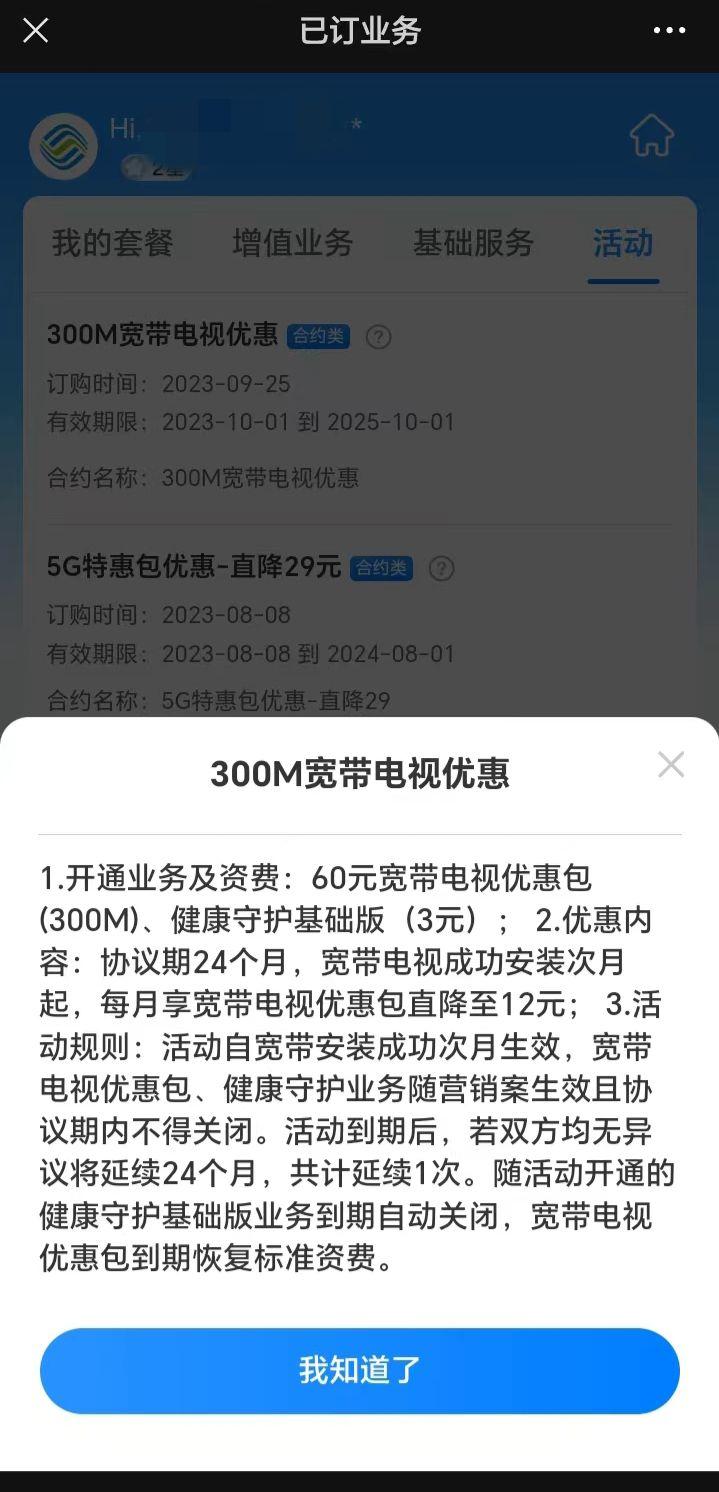This screenshot has height=1492, width=719.
Task: Tap the 我知道了 confirmation button
Action: pos(360,1370)
